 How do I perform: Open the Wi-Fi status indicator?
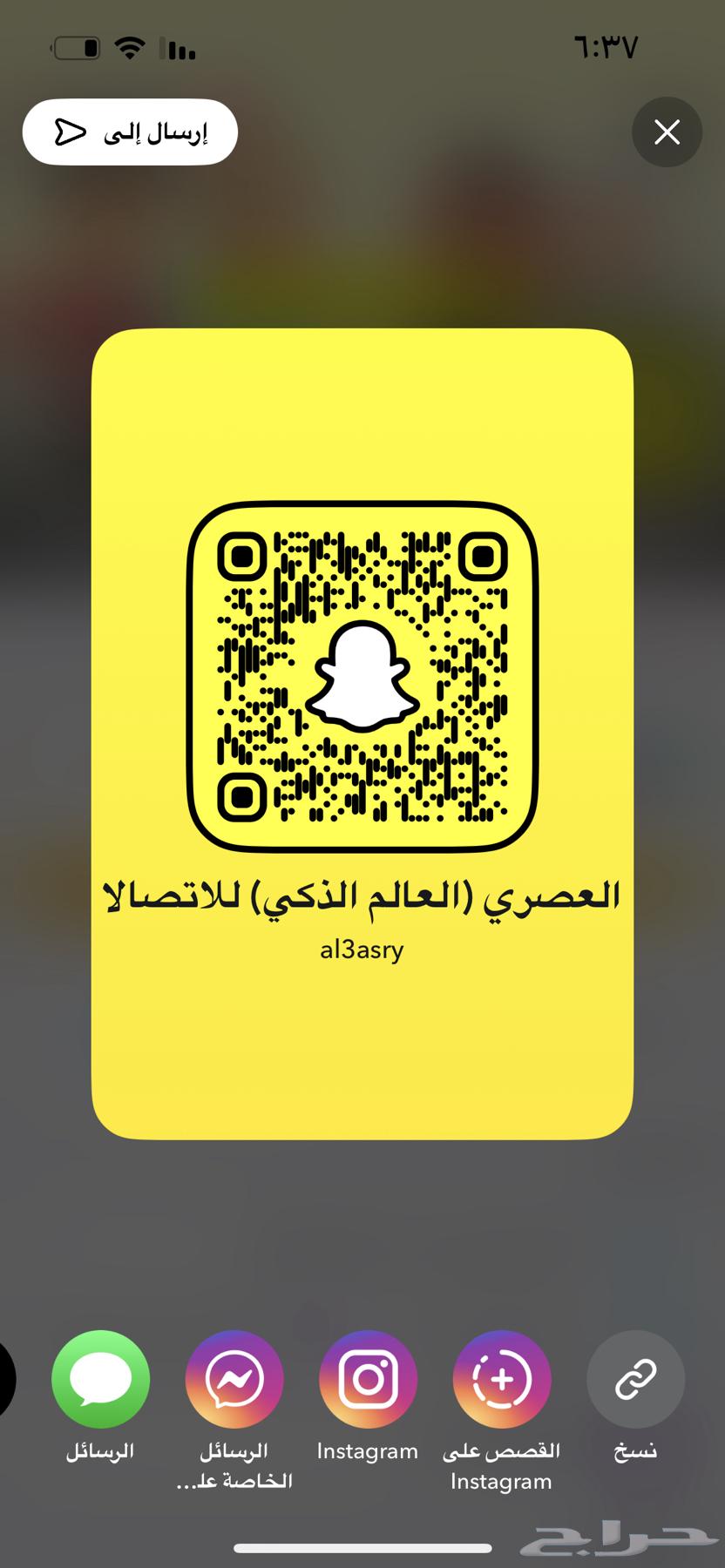point(129,48)
